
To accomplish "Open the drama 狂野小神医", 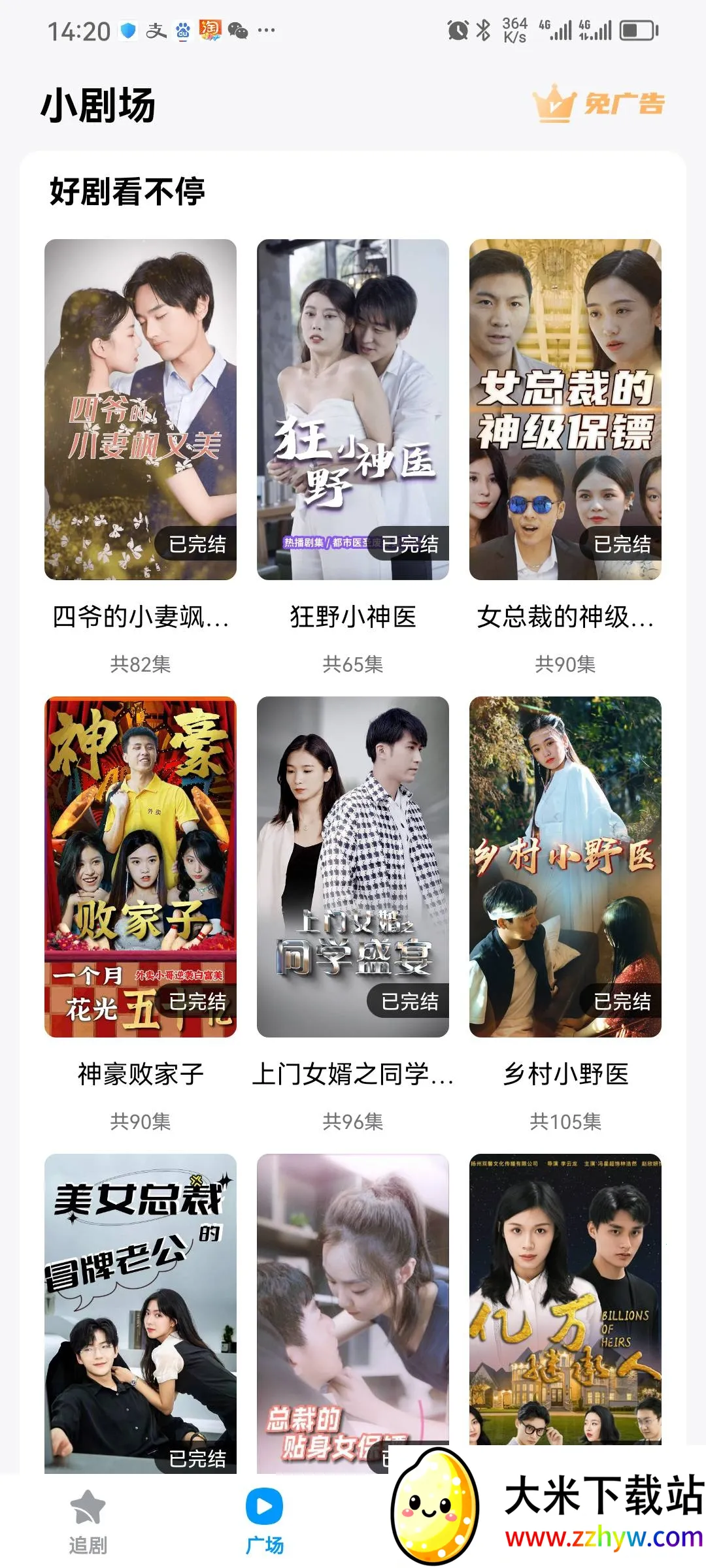I will [x=353, y=410].
